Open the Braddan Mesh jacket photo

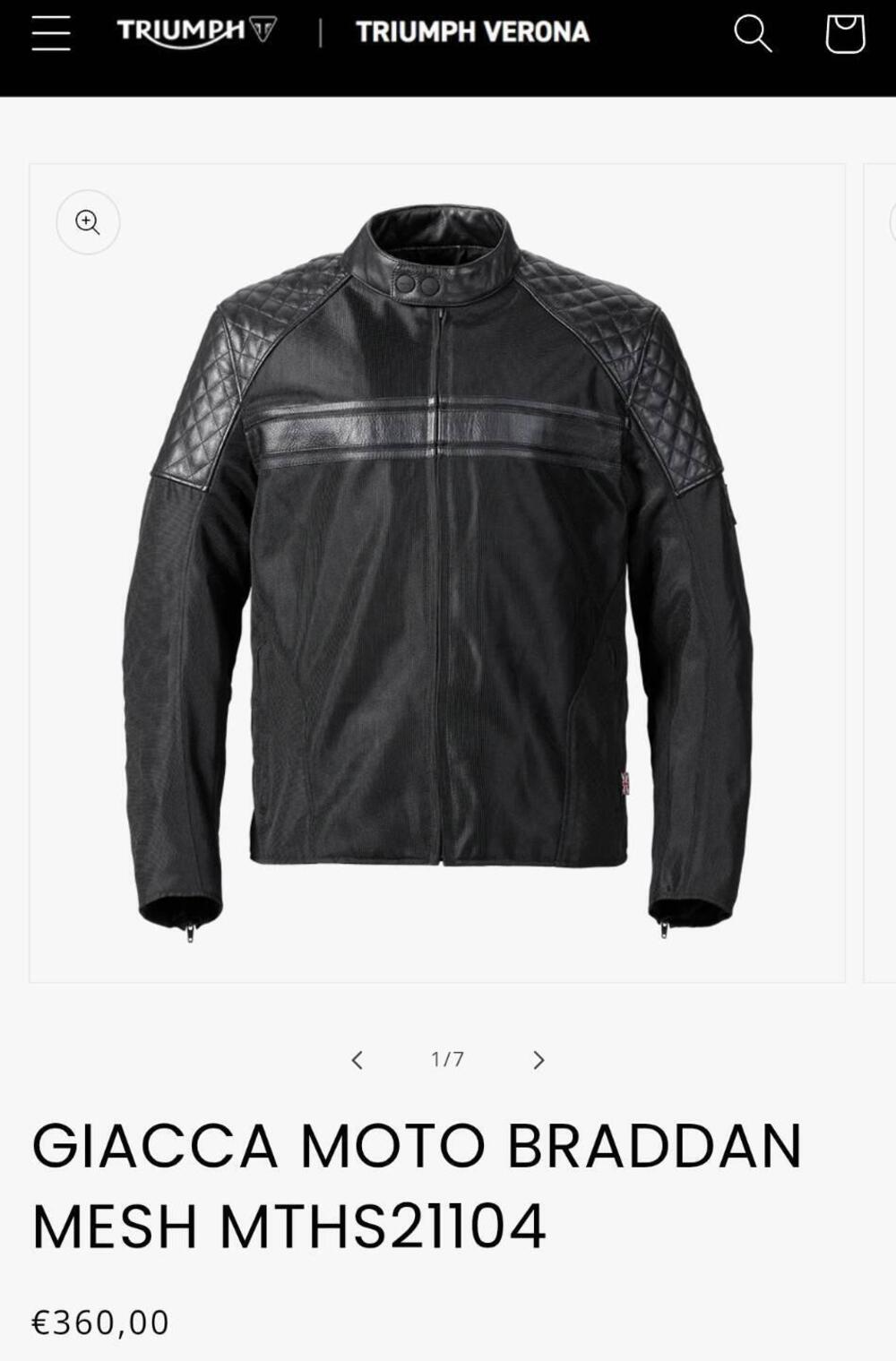point(437,573)
